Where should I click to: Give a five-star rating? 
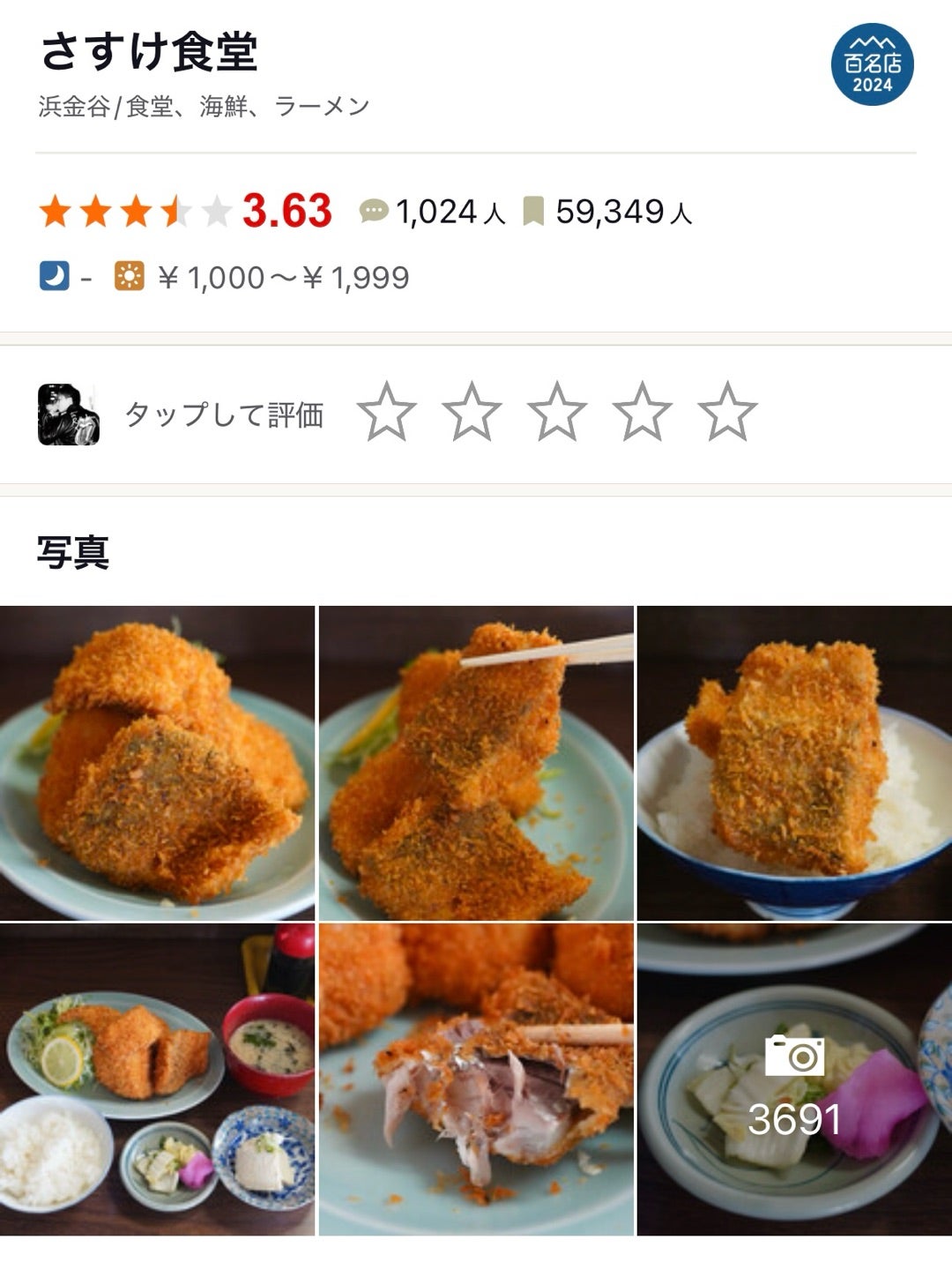click(x=727, y=413)
